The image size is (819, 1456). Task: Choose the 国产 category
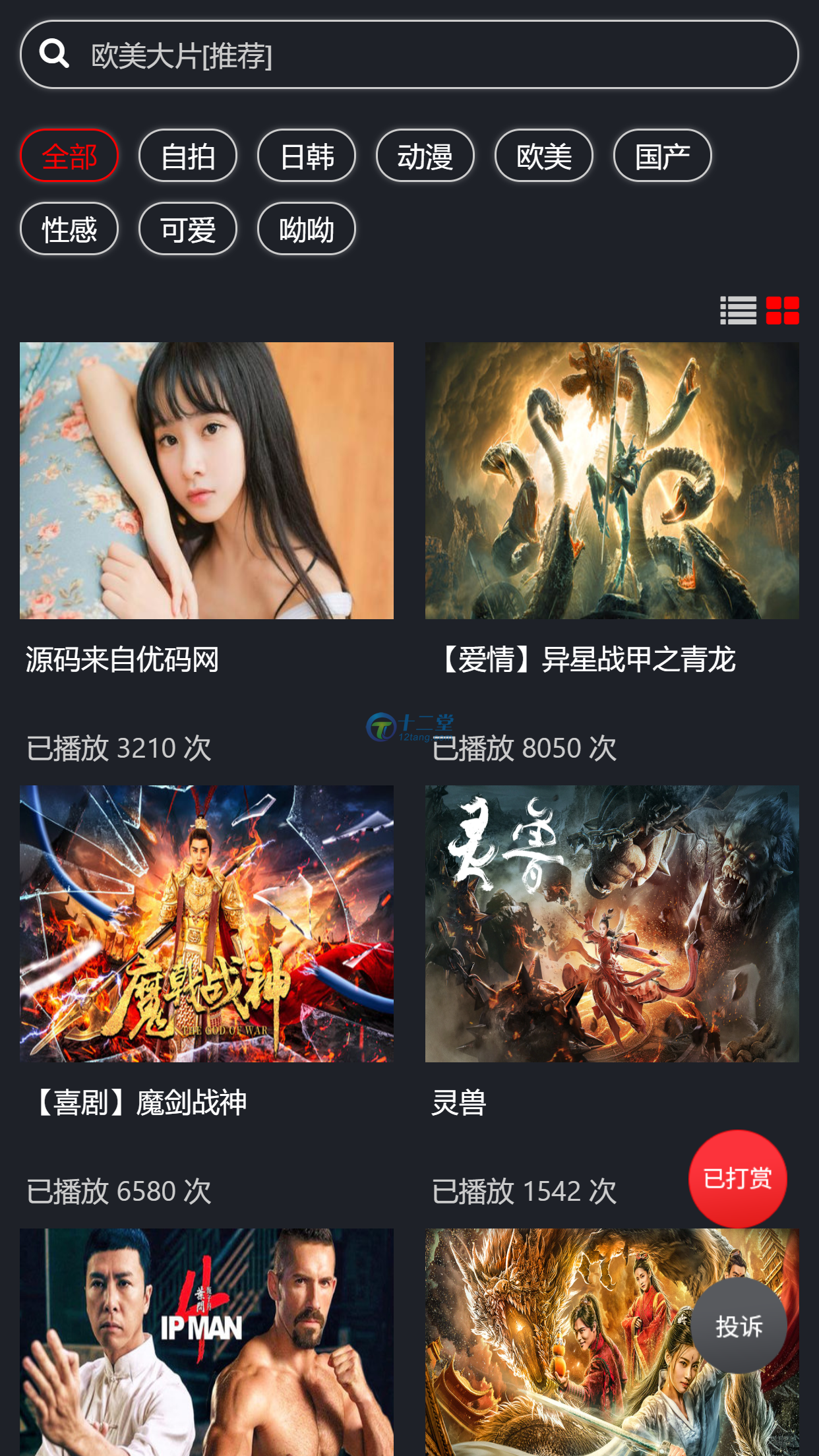662,156
